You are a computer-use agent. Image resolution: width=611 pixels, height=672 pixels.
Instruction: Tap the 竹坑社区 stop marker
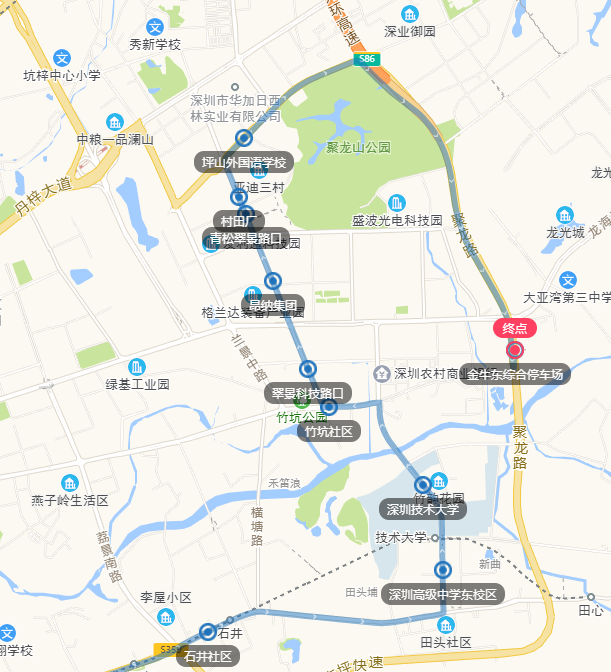(329, 407)
